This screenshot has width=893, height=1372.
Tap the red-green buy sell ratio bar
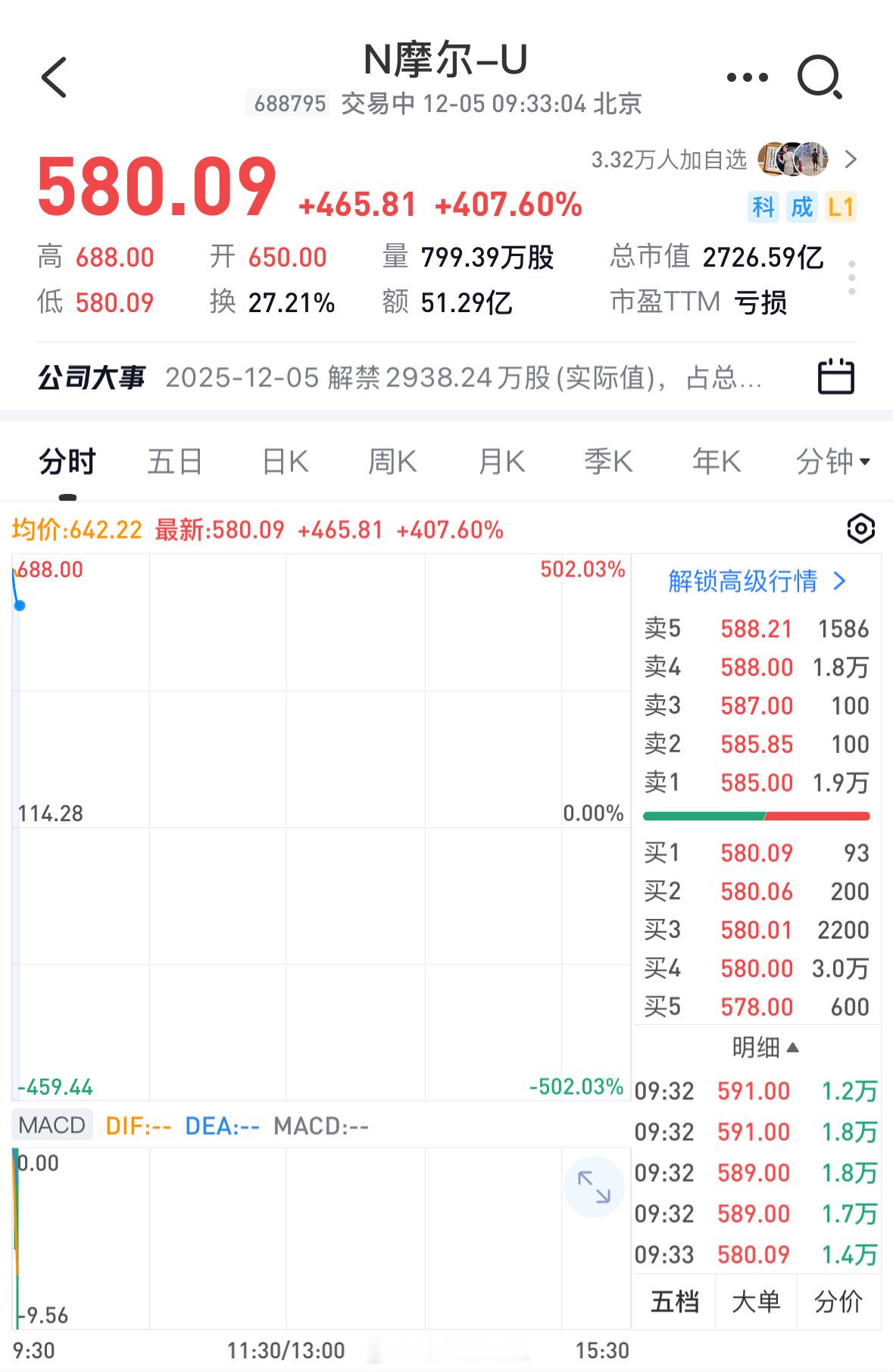(x=756, y=817)
